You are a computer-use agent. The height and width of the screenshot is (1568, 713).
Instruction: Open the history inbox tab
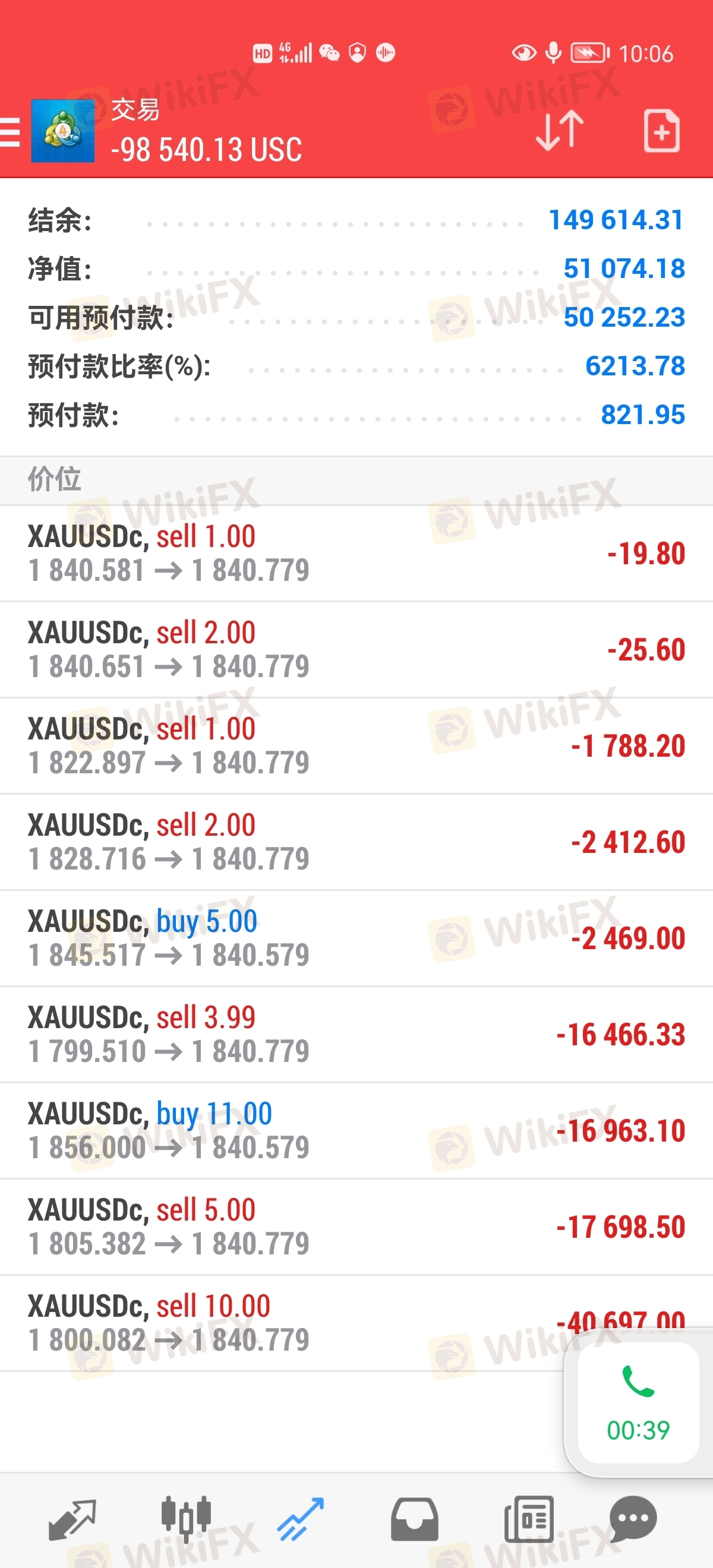(414, 1519)
